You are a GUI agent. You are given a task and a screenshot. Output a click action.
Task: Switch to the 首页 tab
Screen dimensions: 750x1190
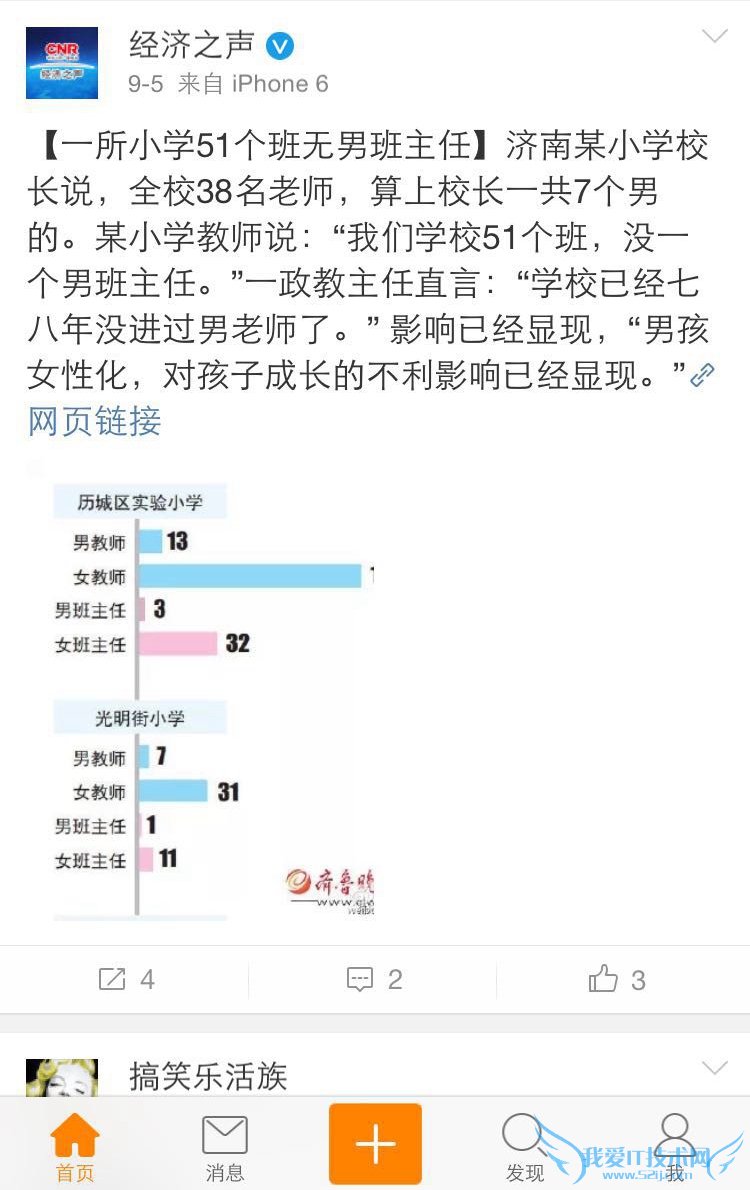click(75, 1146)
